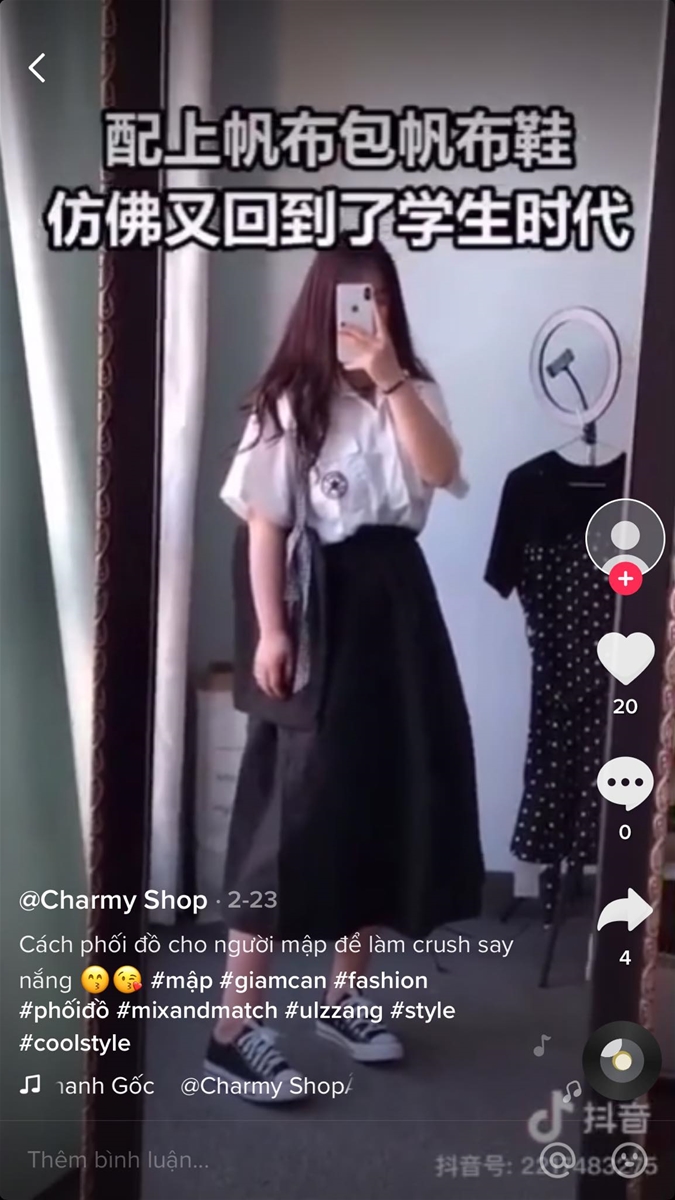This screenshot has width=675, height=1200.
Task: Open the comments bubble
Action: [x=625, y=785]
